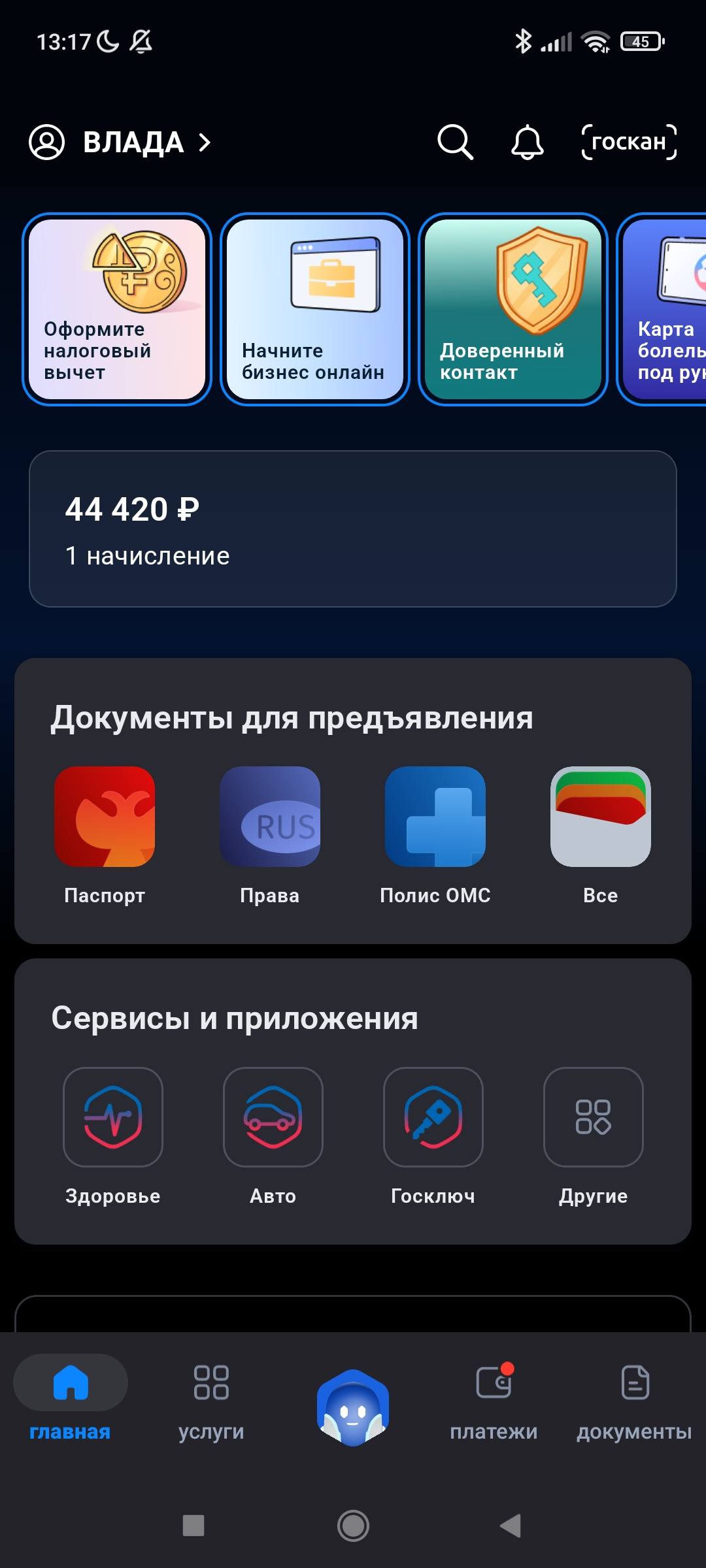Open the 44 420 ₽ accrual card
Image resolution: width=706 pixels, height=1568 pixels.
pyautogui.click(x=353, y=528)
